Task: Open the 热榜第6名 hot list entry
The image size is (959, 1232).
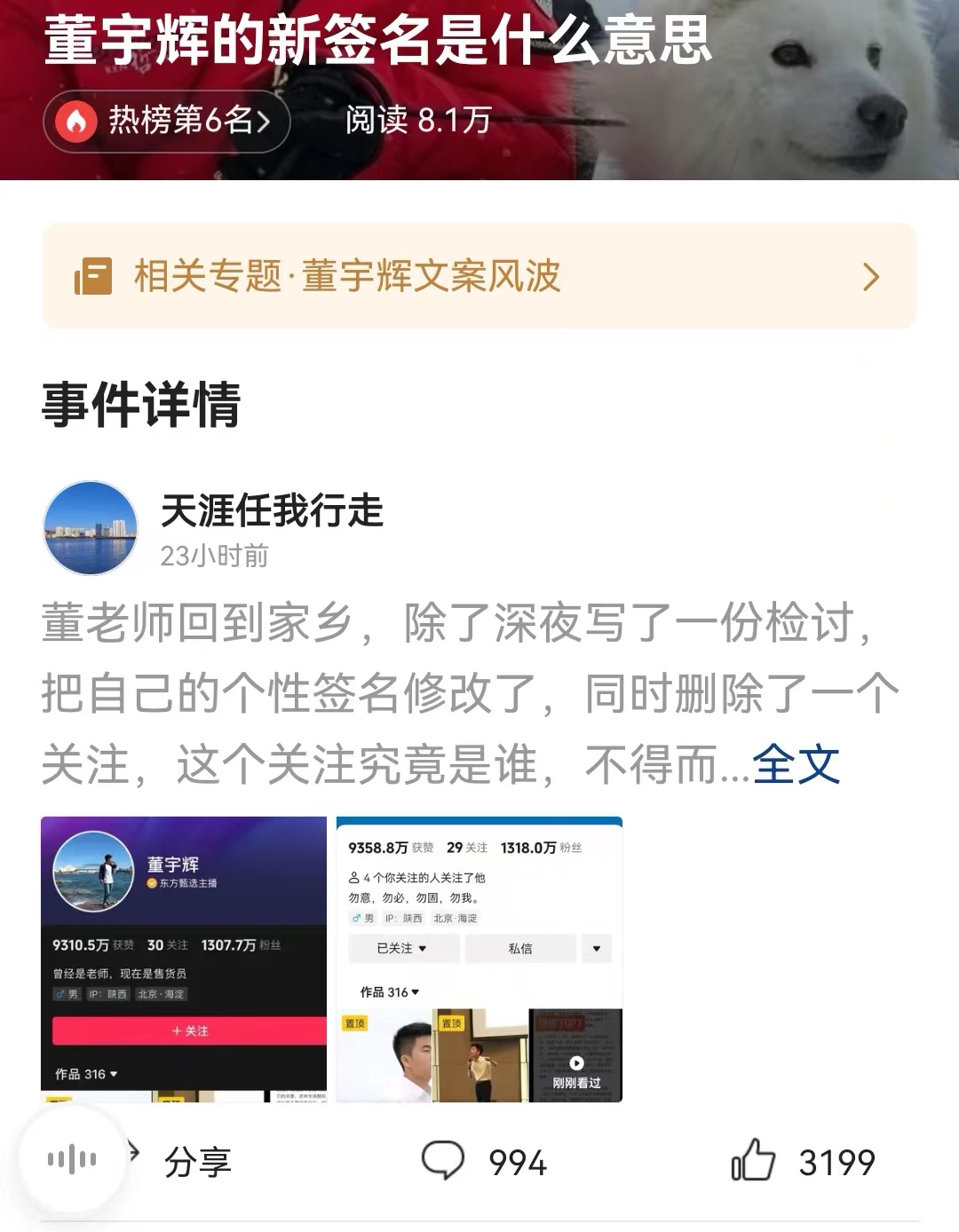Action: (x=167, y=122)
